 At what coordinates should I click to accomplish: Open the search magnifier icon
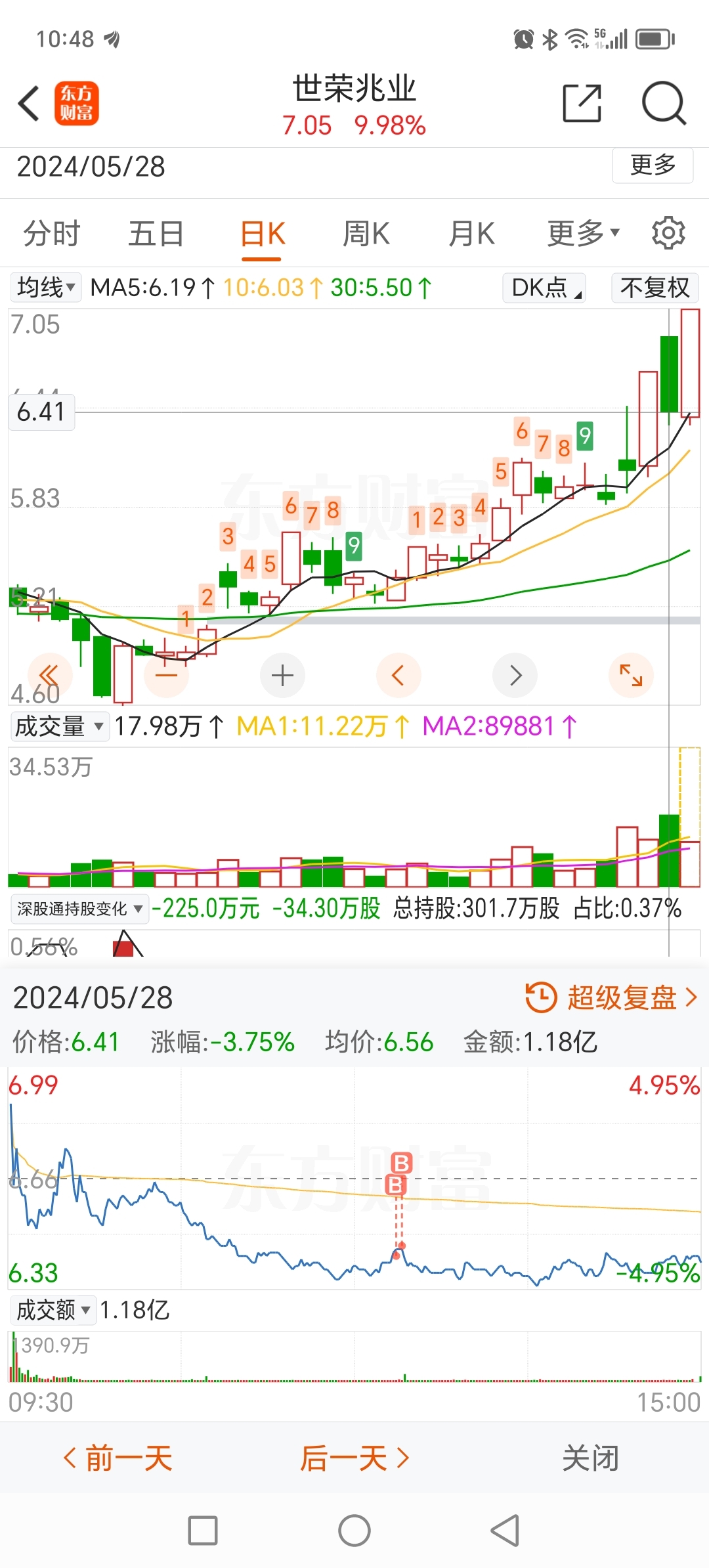click(664, 103)
